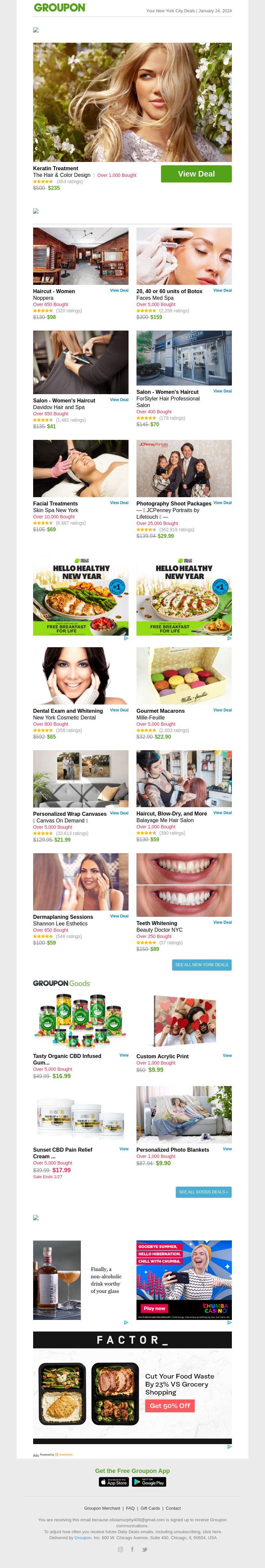The width and height of the screenshot is (265, 1568).
Task: View the Custom Acrylic Print goods offer
Action: click(227, 1056)
